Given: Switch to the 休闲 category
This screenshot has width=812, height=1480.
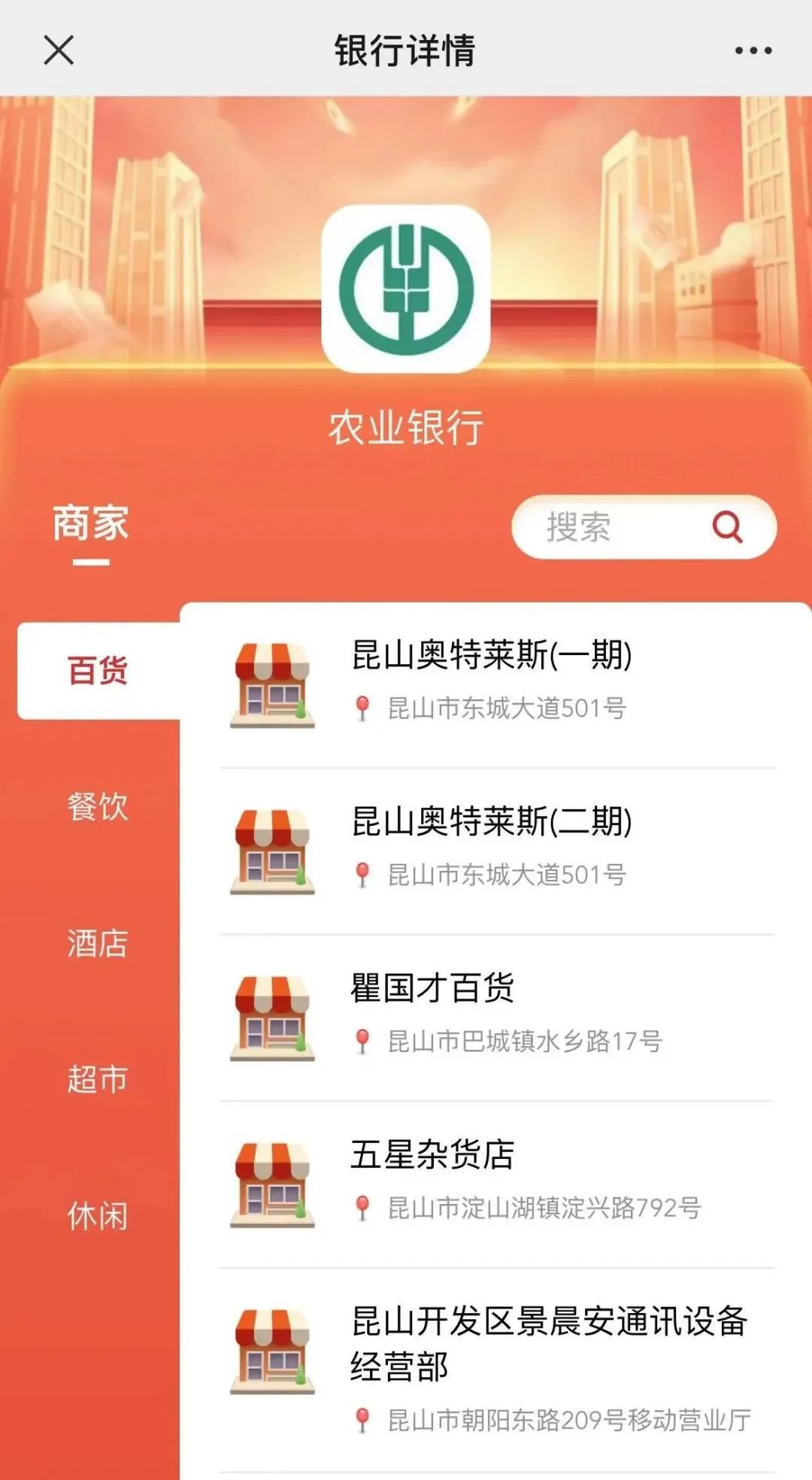Looking at the screenshot, I should point(98,1215).
